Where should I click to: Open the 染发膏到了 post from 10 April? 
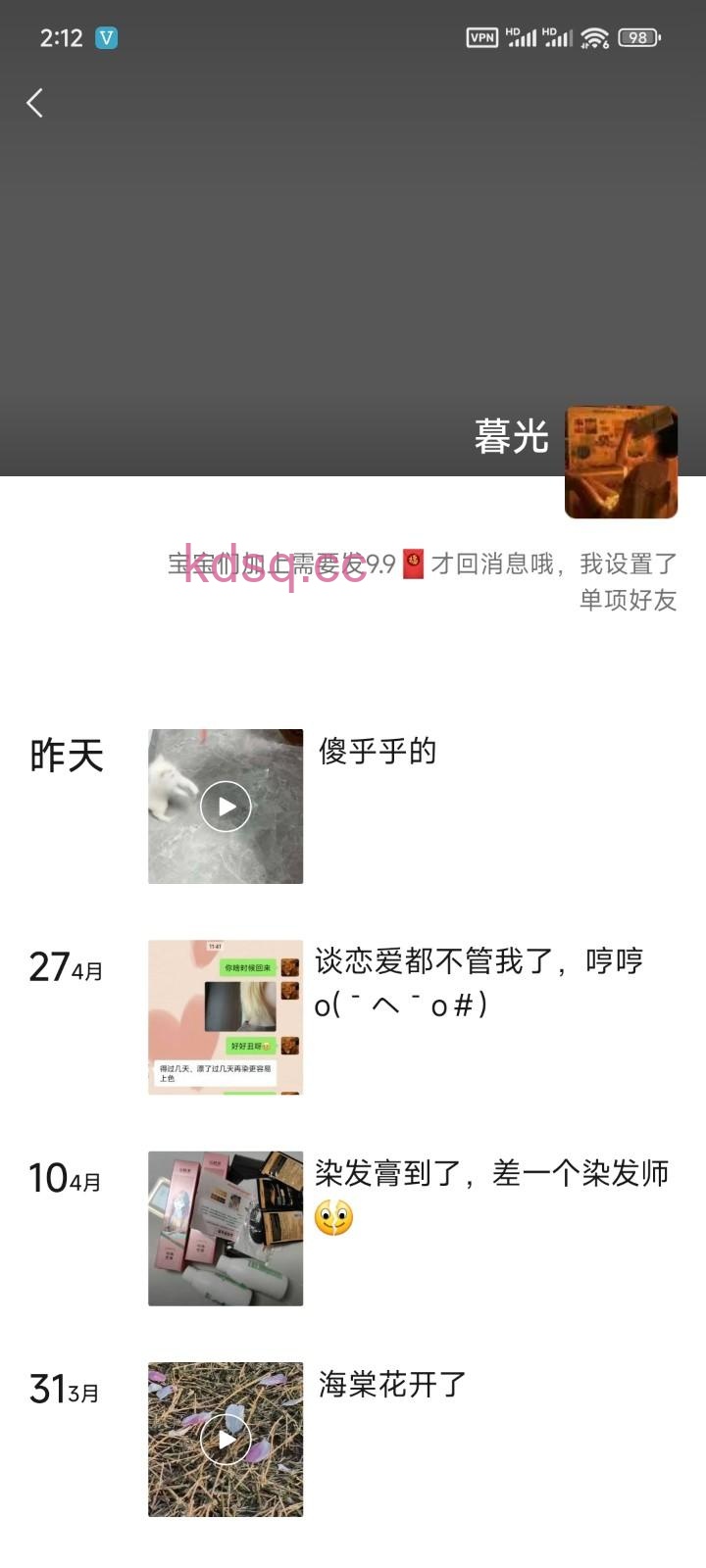point(226,1228)
